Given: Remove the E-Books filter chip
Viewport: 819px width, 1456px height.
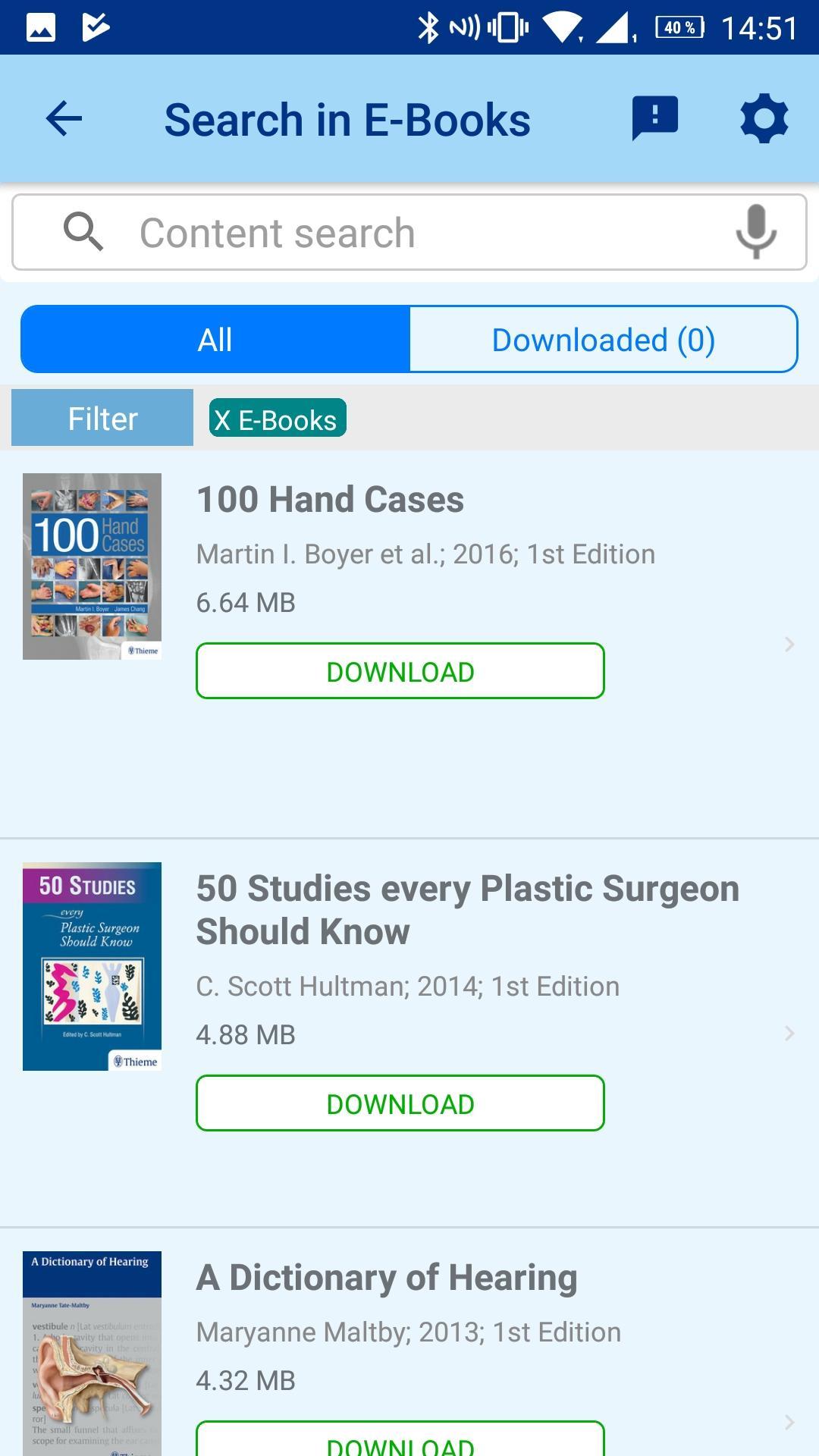Looking at the screenshot, I should tap(278, 418).
